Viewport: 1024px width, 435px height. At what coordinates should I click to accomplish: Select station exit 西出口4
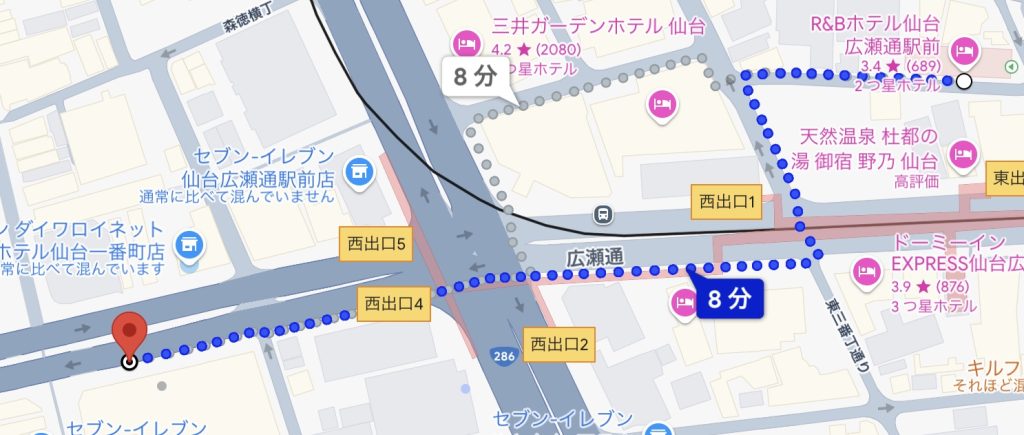click(x=394, y=302)
